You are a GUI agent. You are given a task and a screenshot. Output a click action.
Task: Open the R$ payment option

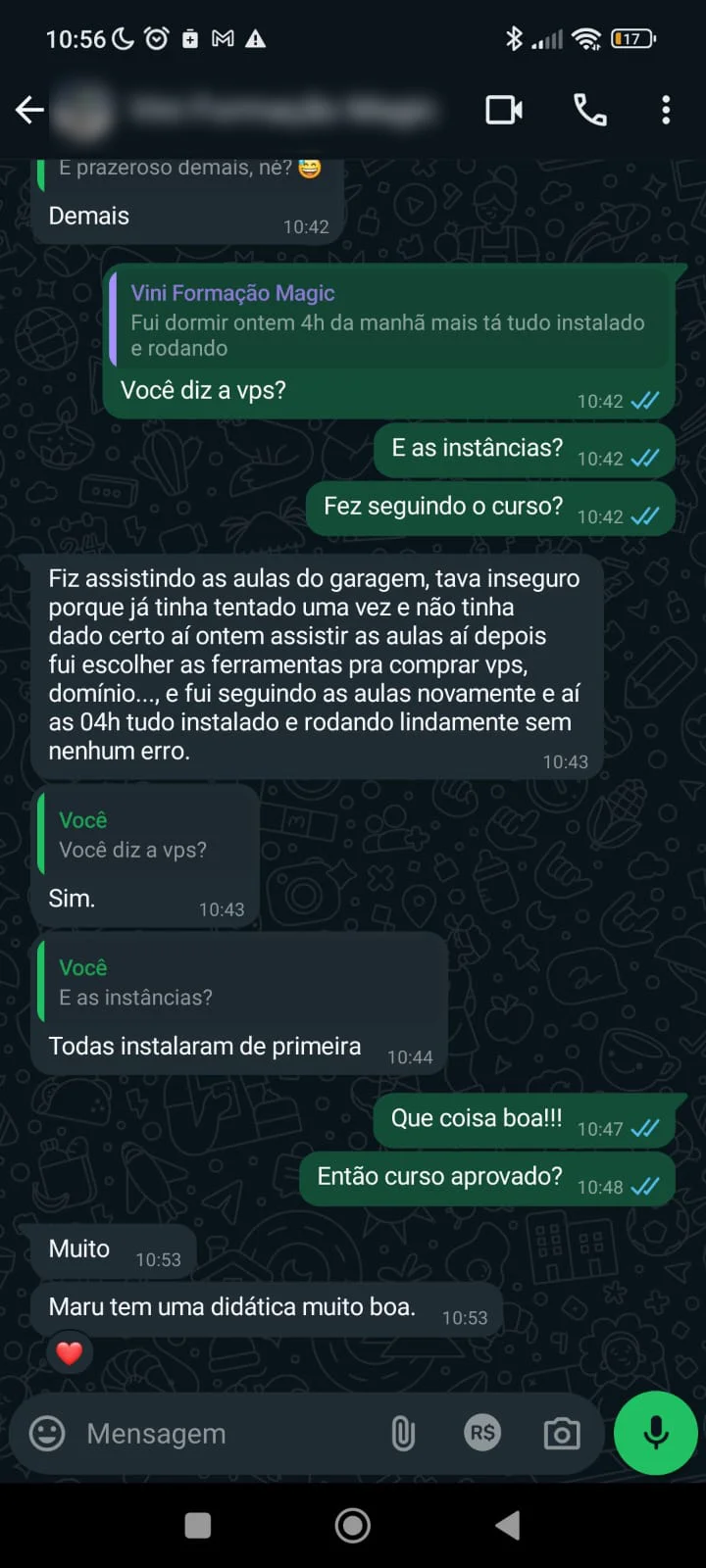[482, 1434]
